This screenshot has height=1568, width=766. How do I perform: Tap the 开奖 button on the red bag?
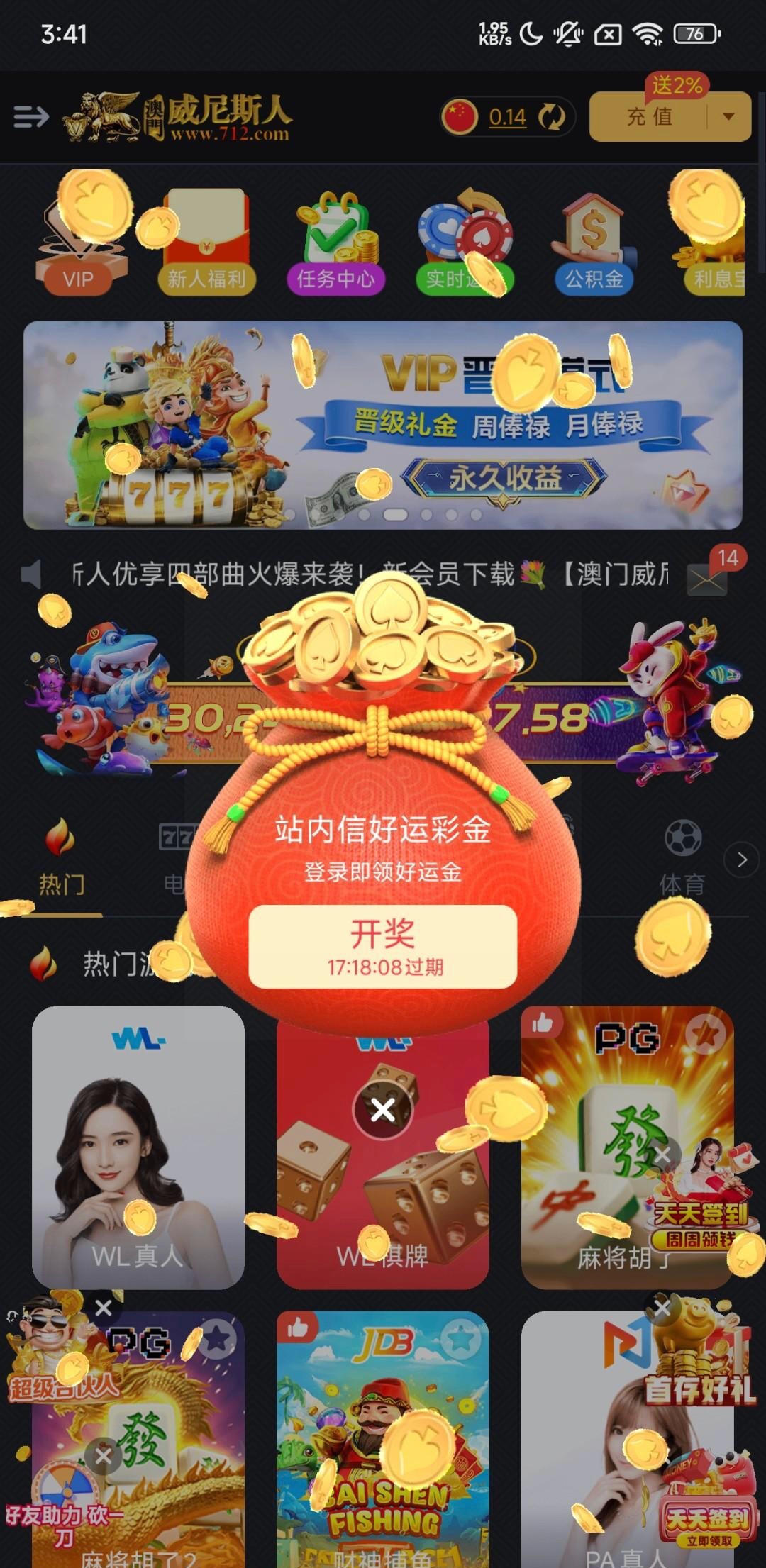pos(382,946)
